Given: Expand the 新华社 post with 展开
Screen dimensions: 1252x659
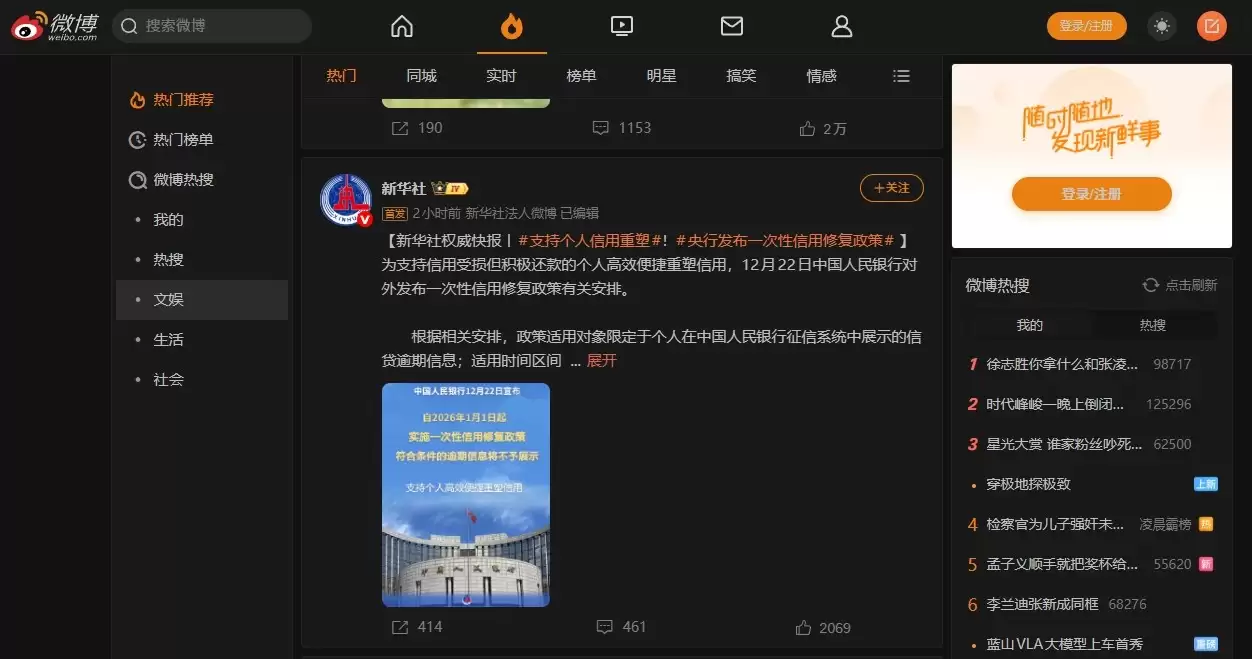Looking at the screenshot, I should pyautogui.click(x=602, y=361).
